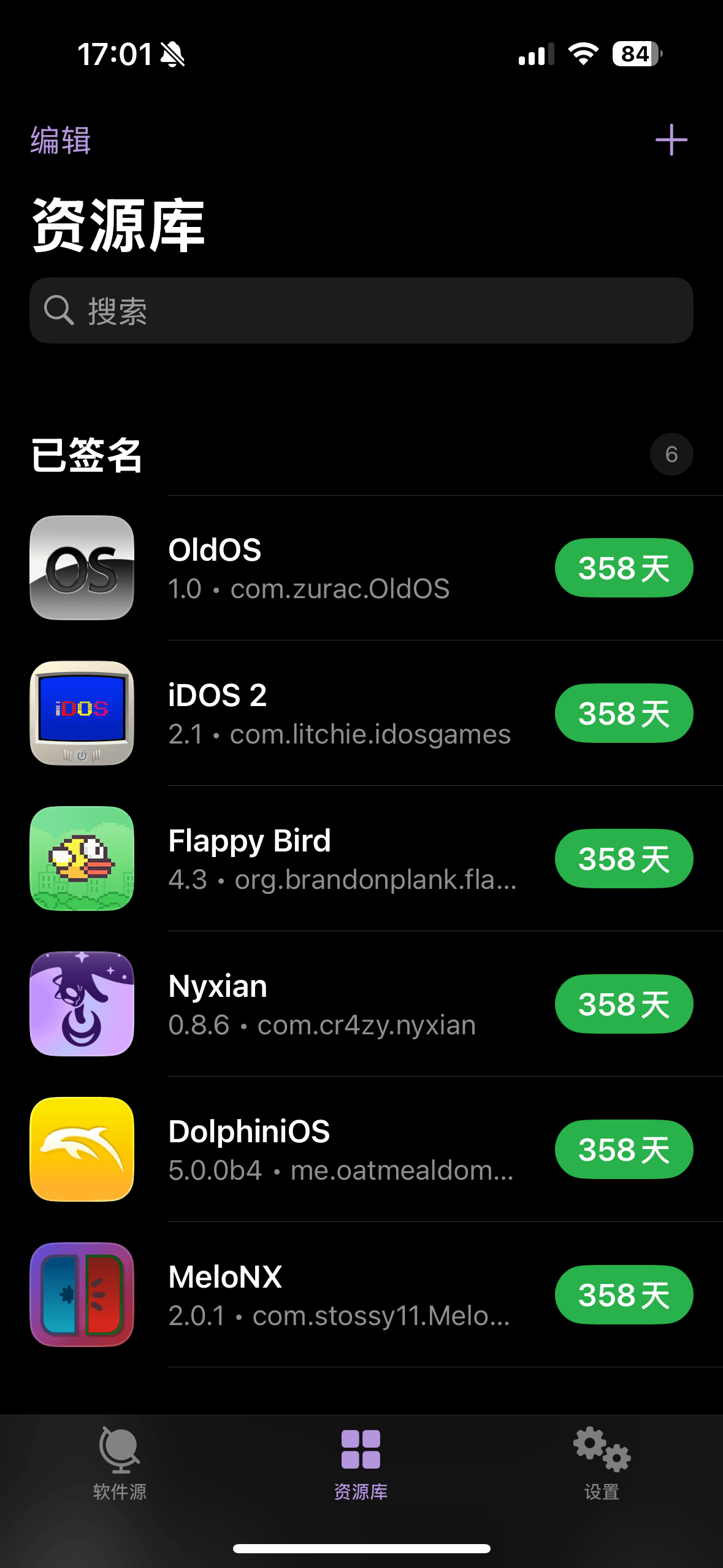Add a new app with the plus icon
Viewport: 723px width, 1568px height.
[x=671, y=140]
